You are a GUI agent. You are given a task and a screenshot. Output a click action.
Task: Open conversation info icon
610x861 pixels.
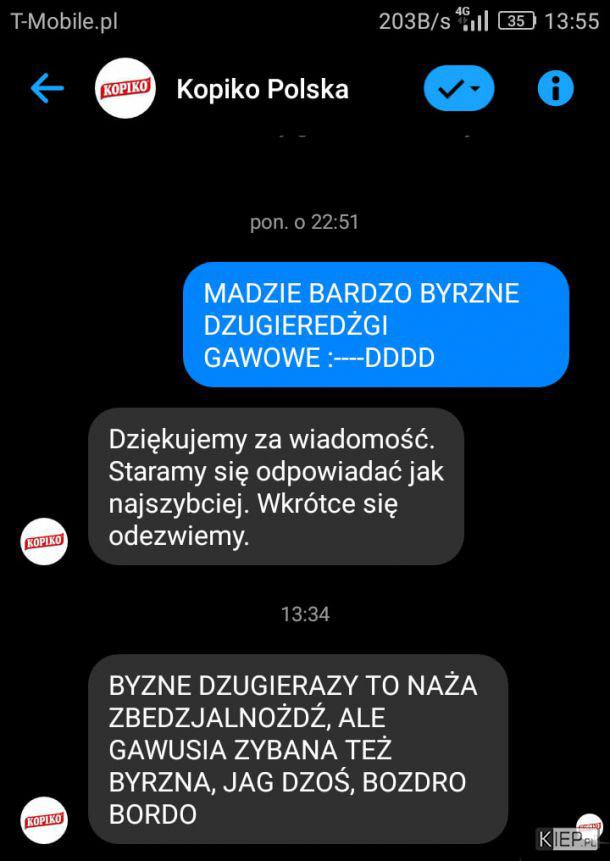(555, 89)
